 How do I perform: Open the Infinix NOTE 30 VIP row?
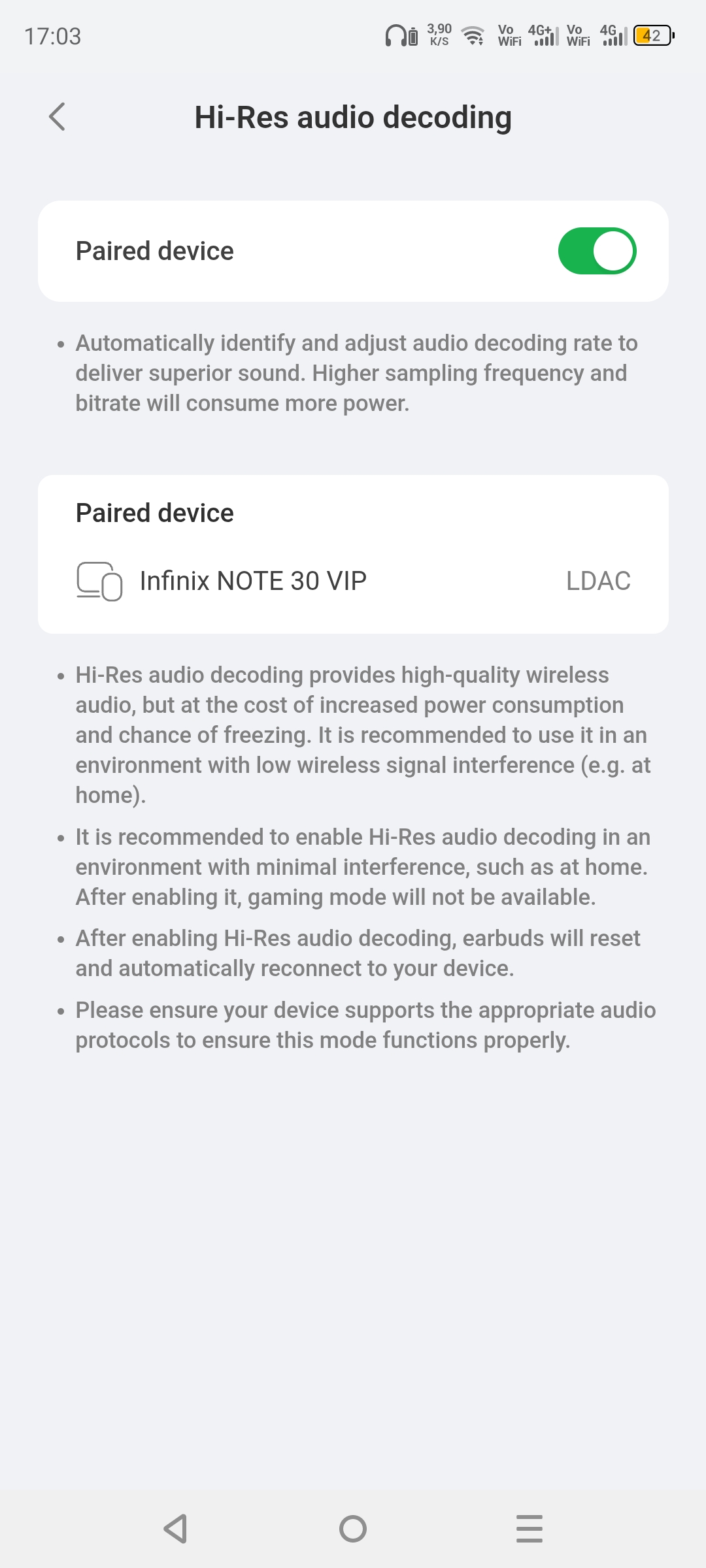tap(353, 581)
